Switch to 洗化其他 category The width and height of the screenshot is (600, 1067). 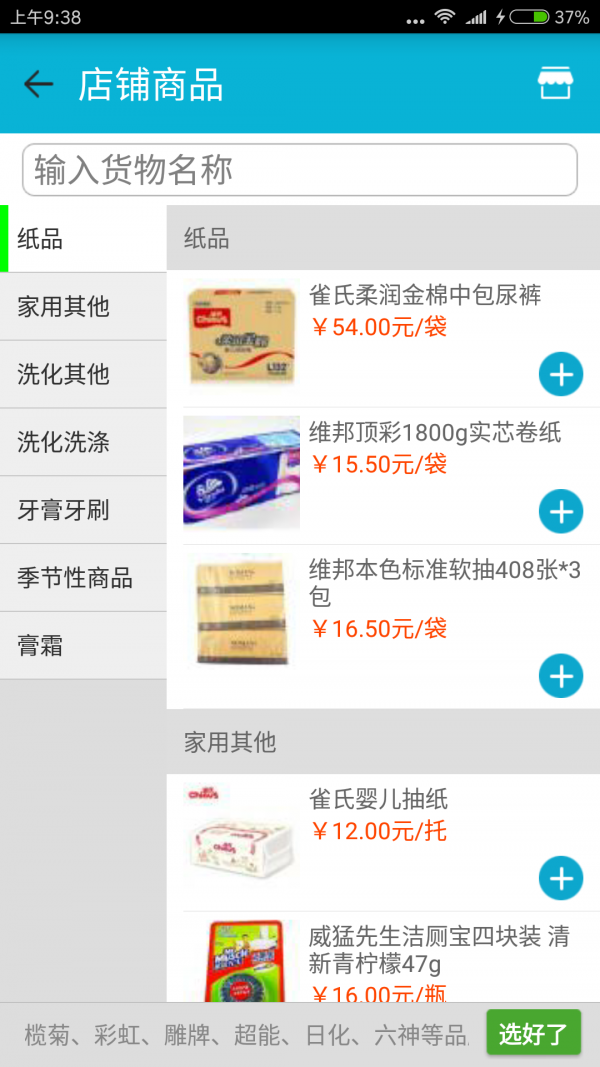point(83,375)
